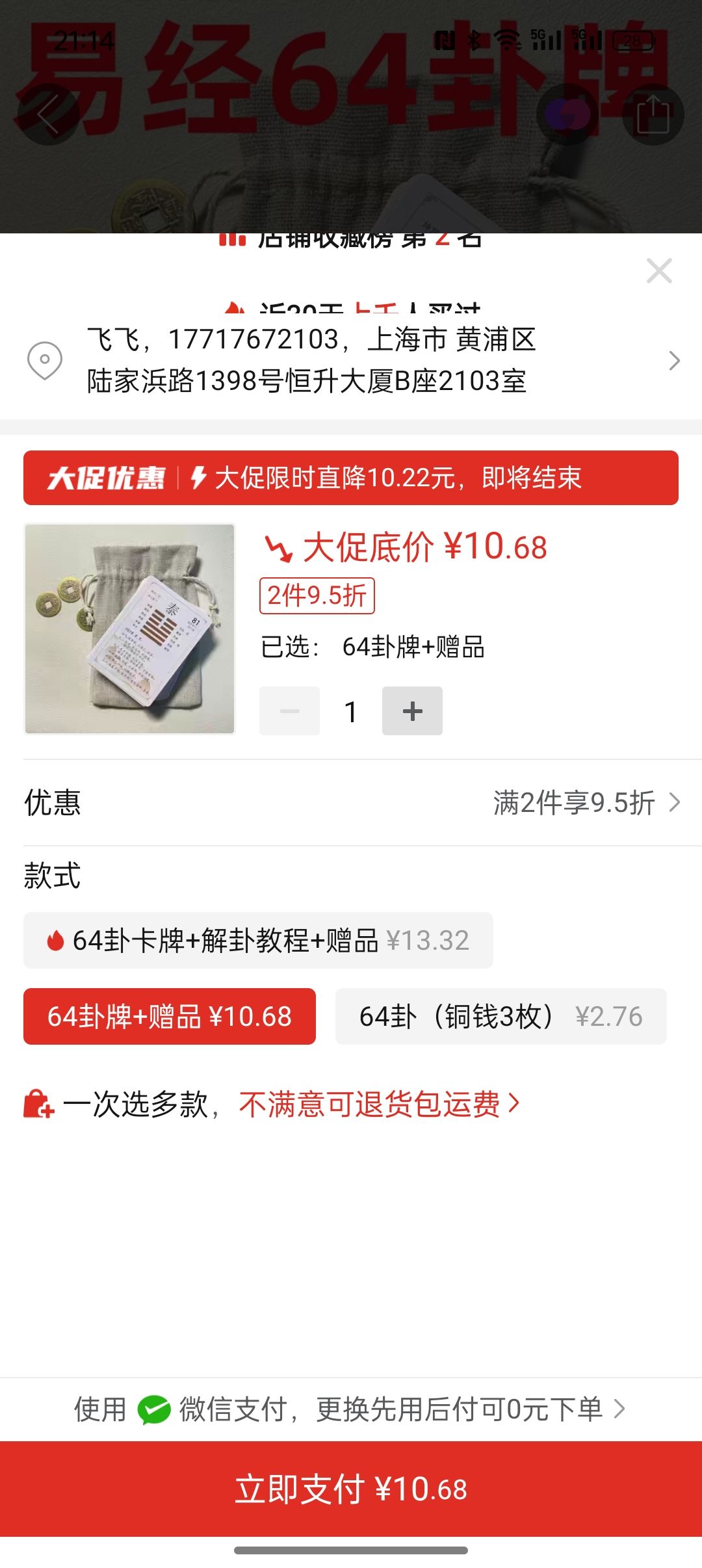702x1568 pixels.
Task: Choose the 64卦牌+赠品 ¥10.68 option
Action: click(x=170, y=1016)
